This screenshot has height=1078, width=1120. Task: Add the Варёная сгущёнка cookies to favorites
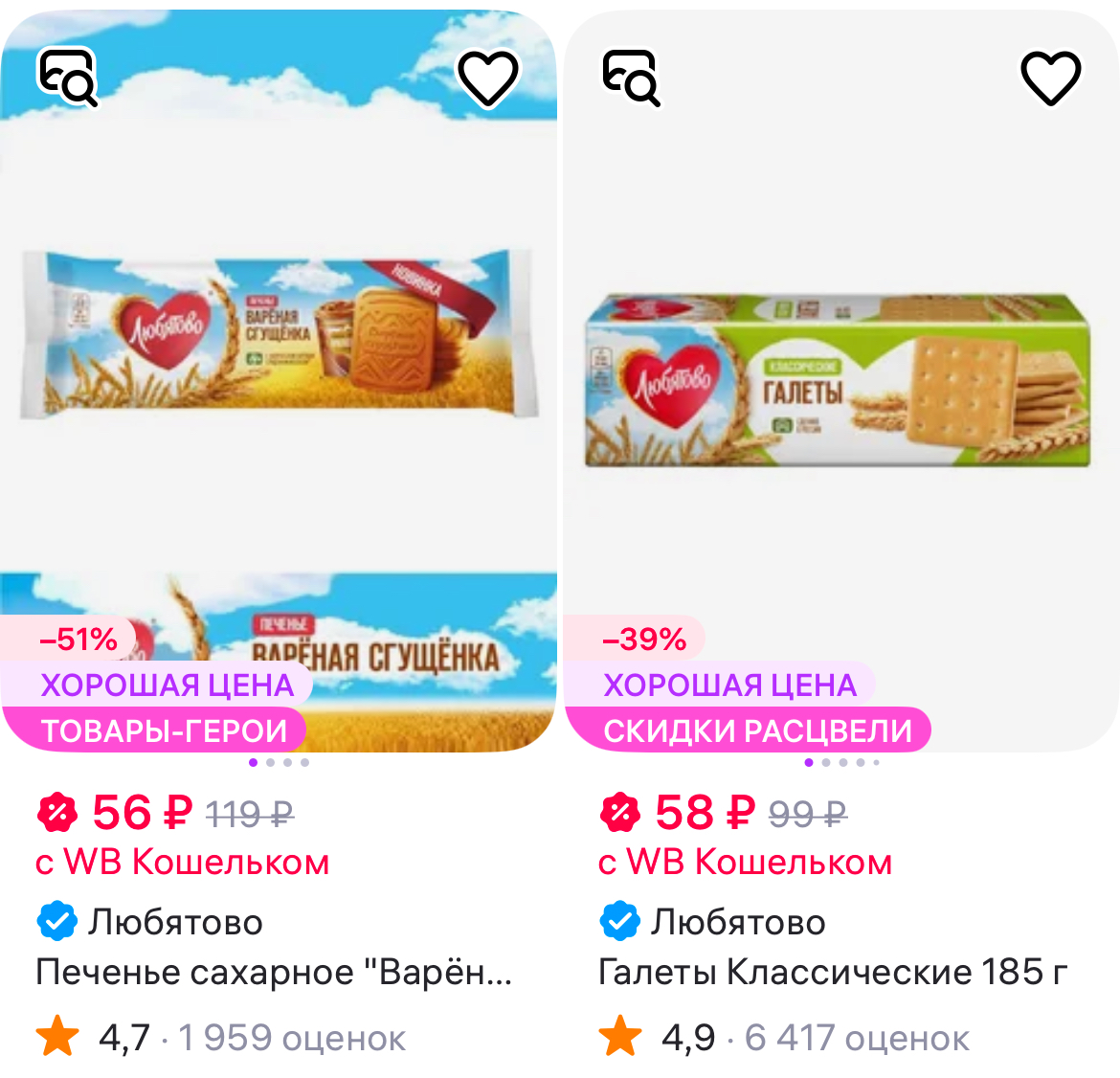488,79
